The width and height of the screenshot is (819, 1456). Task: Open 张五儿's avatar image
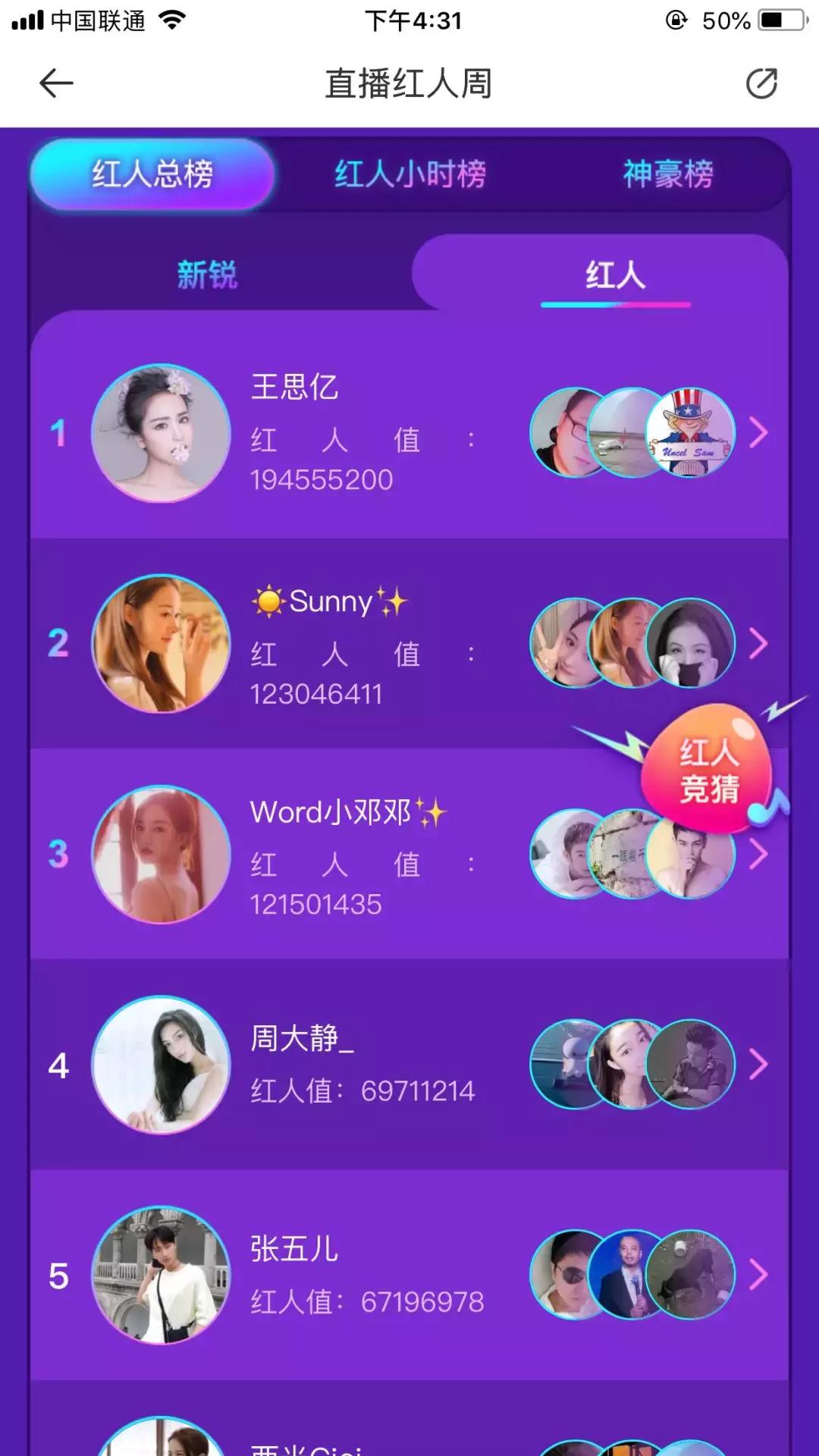[x=162, y=1276]
